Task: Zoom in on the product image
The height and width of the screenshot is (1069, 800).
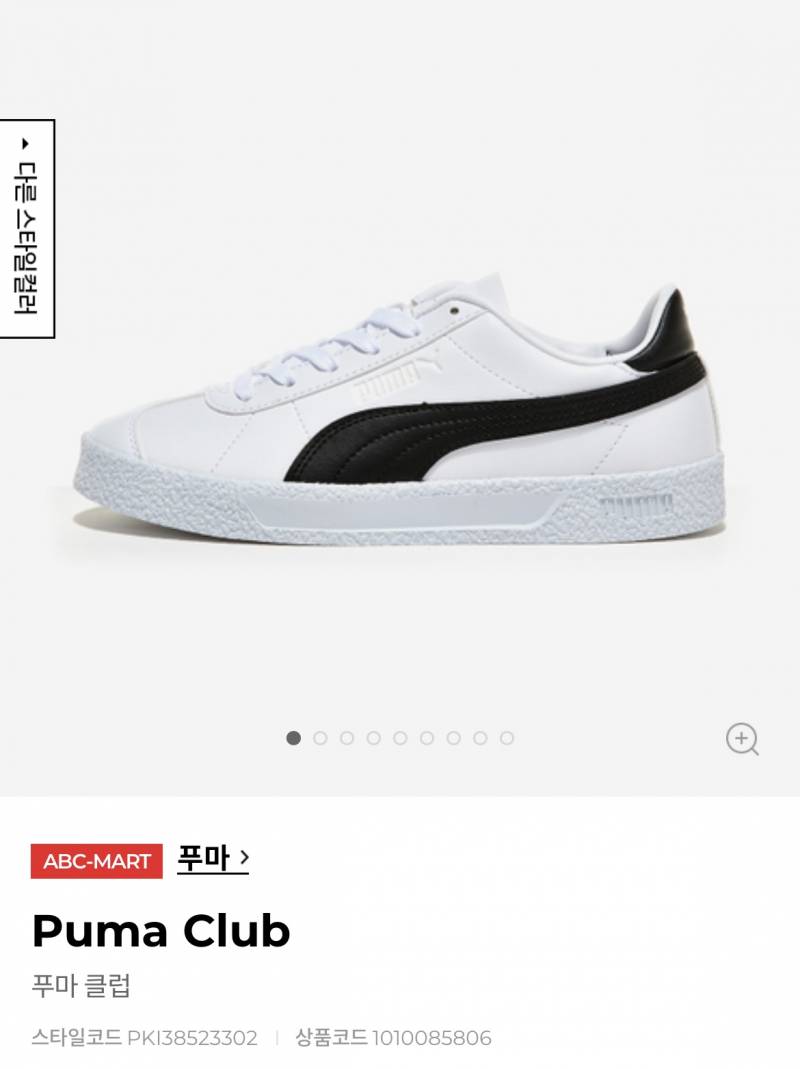Action: [x=741, y=739]
